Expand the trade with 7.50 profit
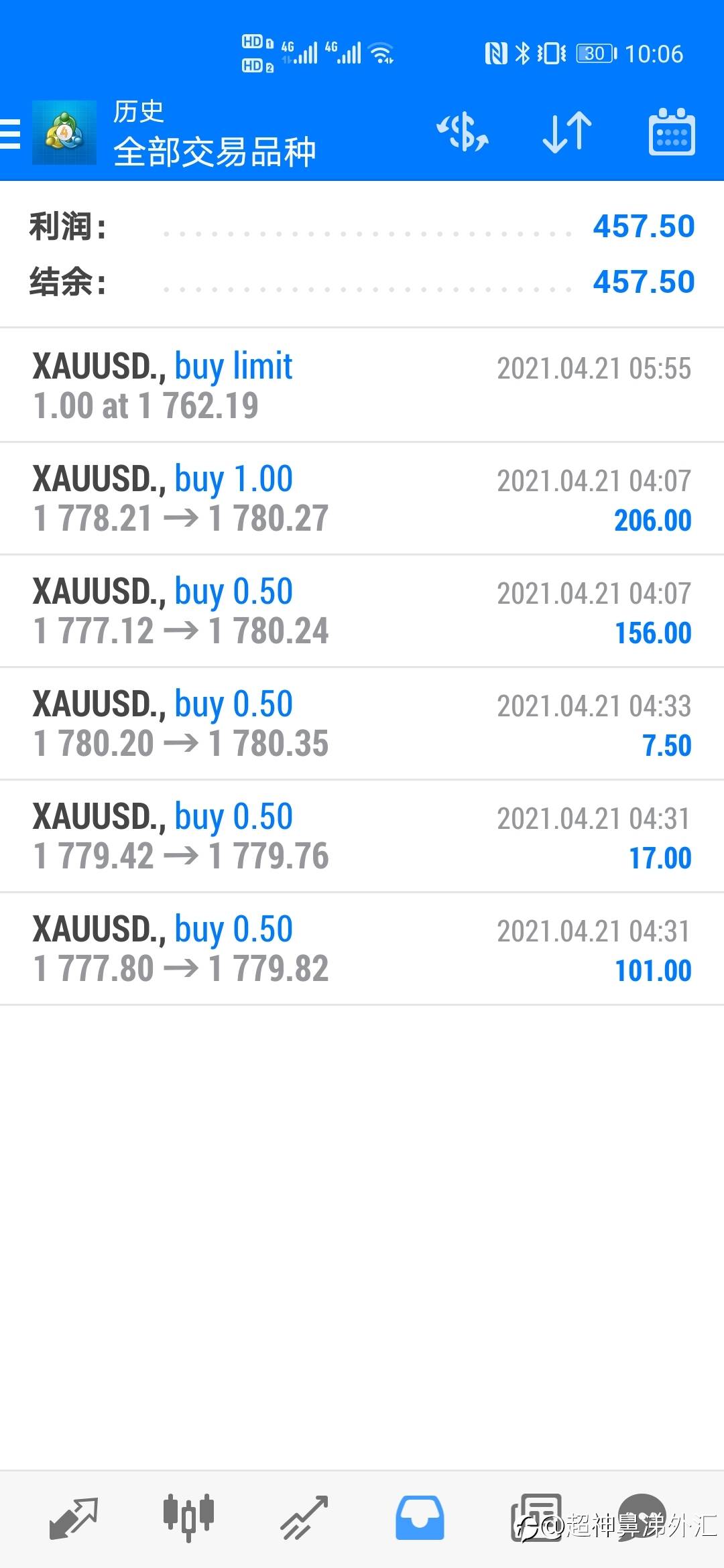Viewport: 724px width, 1568px height. point(362,723)
